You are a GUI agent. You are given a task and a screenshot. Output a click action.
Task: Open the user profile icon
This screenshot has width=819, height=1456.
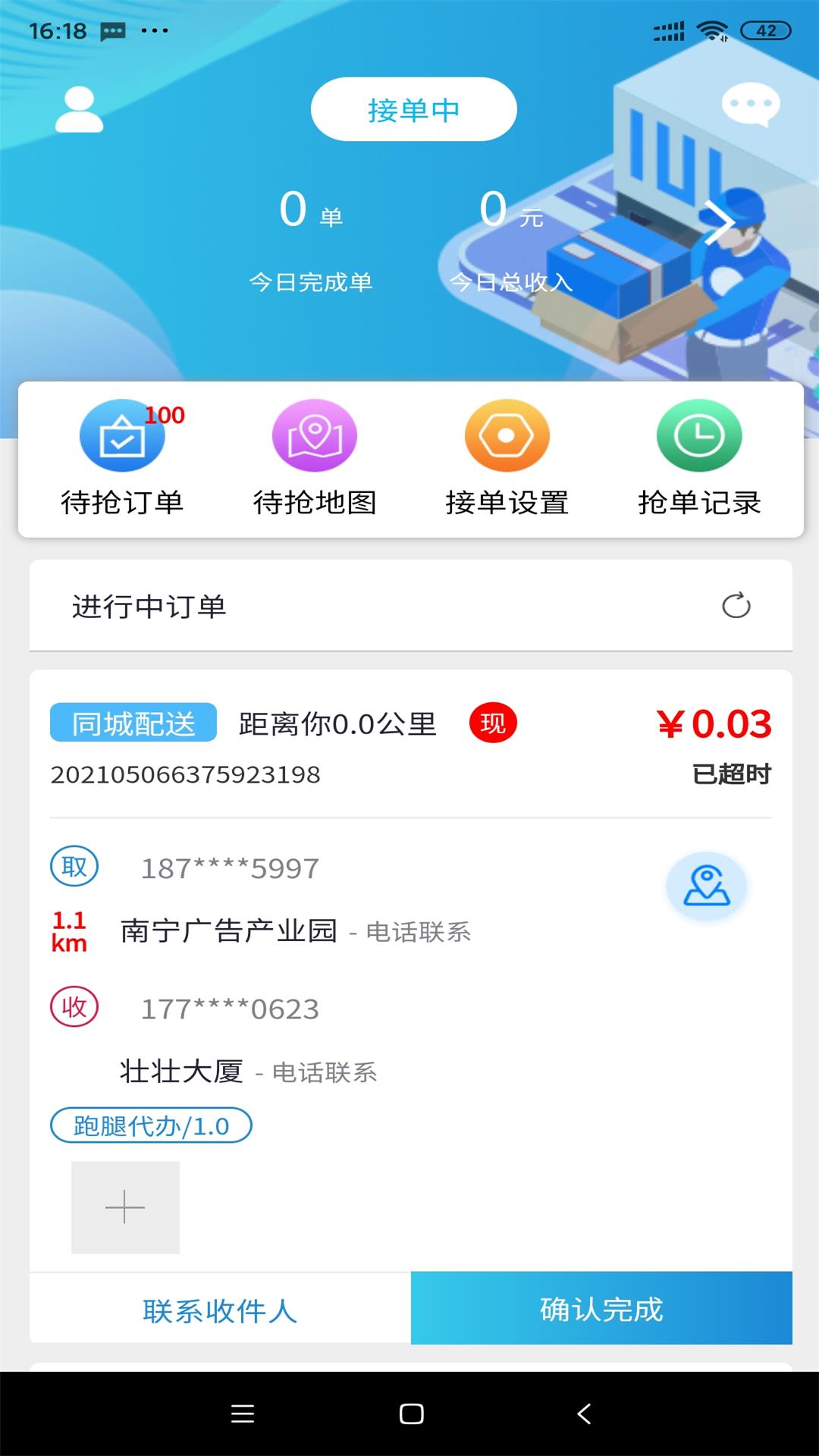click(79, 110)
